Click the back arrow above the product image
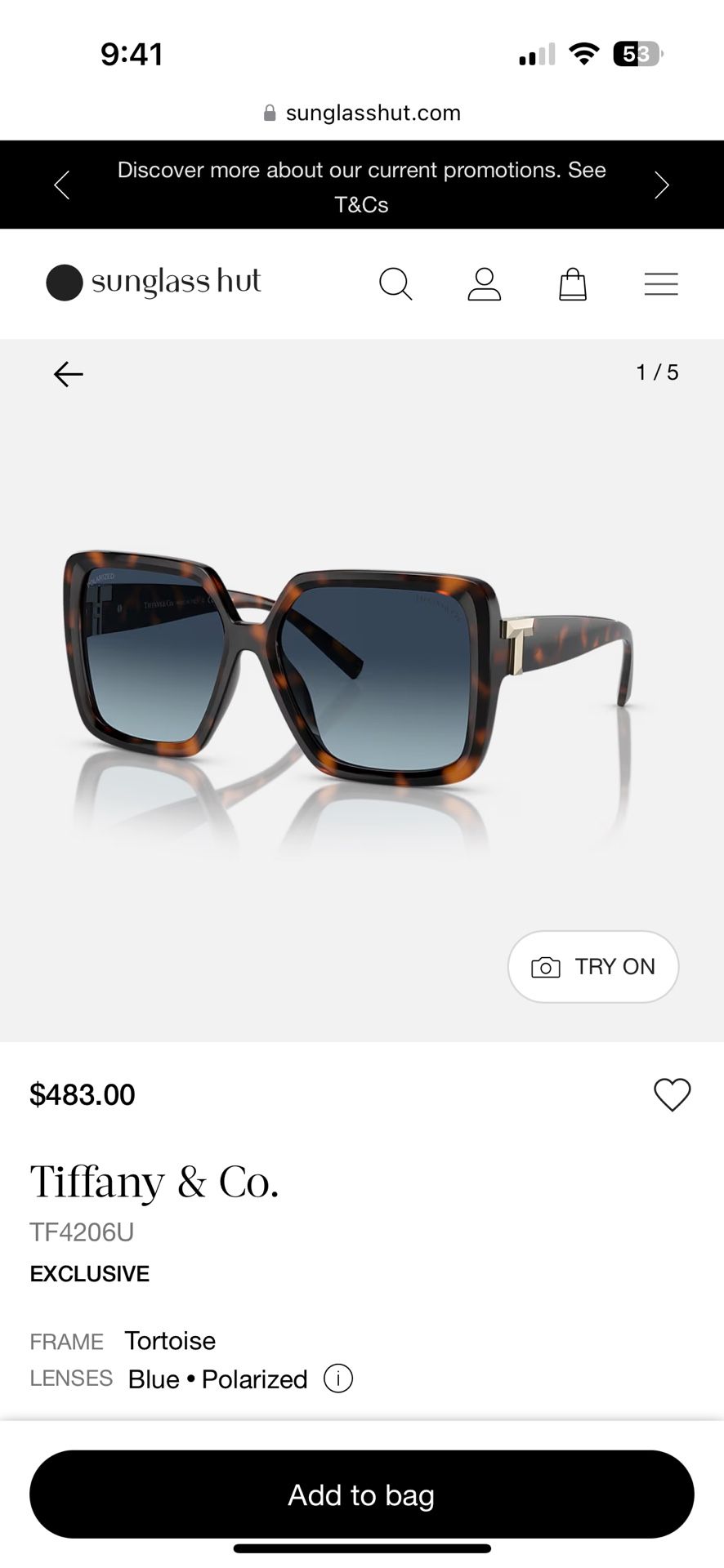The height and width of the screenshot is (1568, 724). [68, 373]
